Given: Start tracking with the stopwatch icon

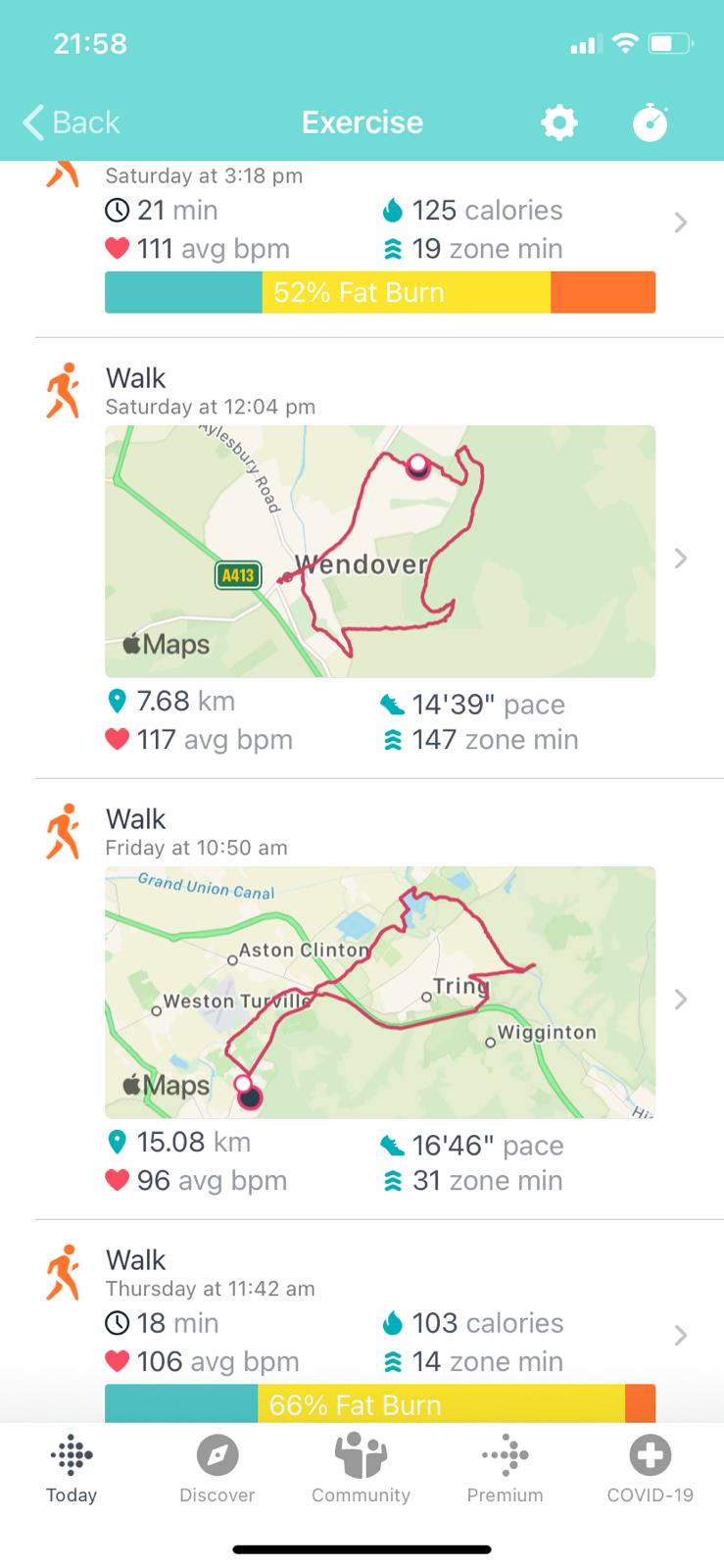Looking at the screenshot, I should click(x=650, y=123).
